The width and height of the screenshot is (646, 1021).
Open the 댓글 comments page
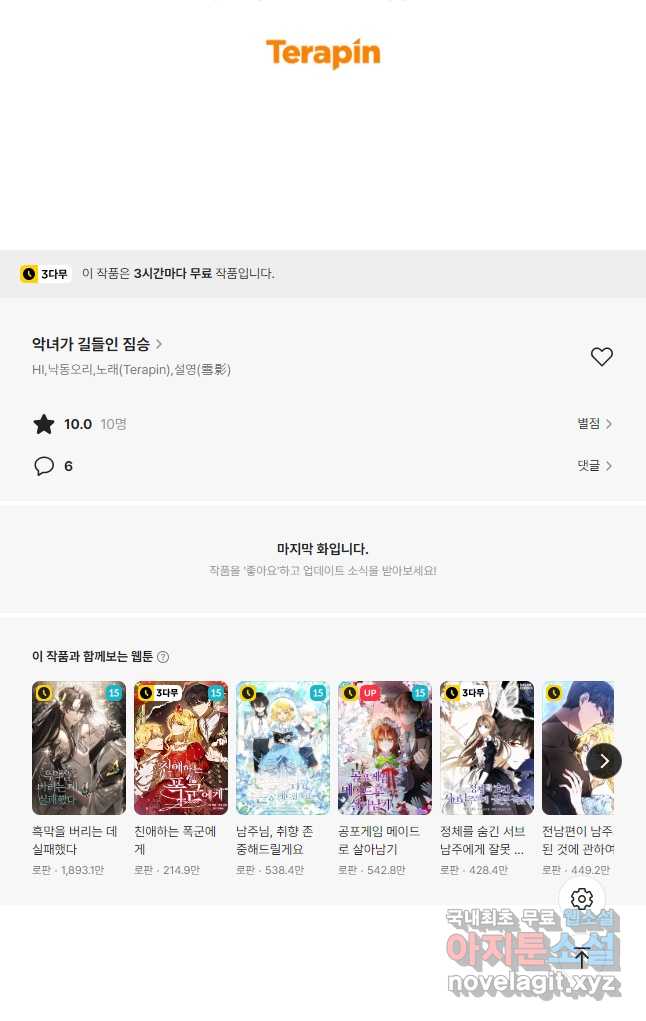tap(594, 466)
